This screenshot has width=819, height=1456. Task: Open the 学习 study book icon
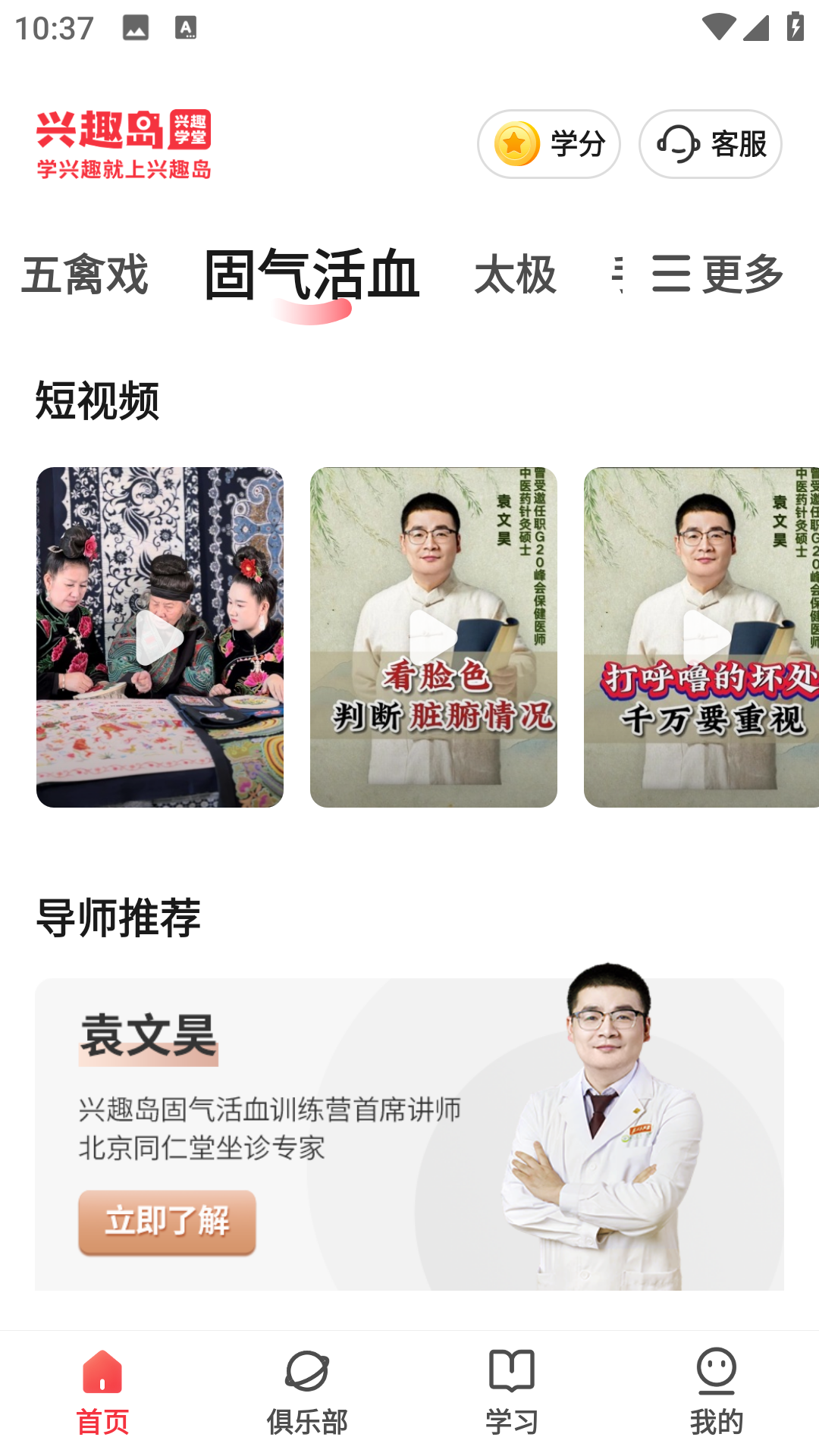click(x=510, y=1371)
